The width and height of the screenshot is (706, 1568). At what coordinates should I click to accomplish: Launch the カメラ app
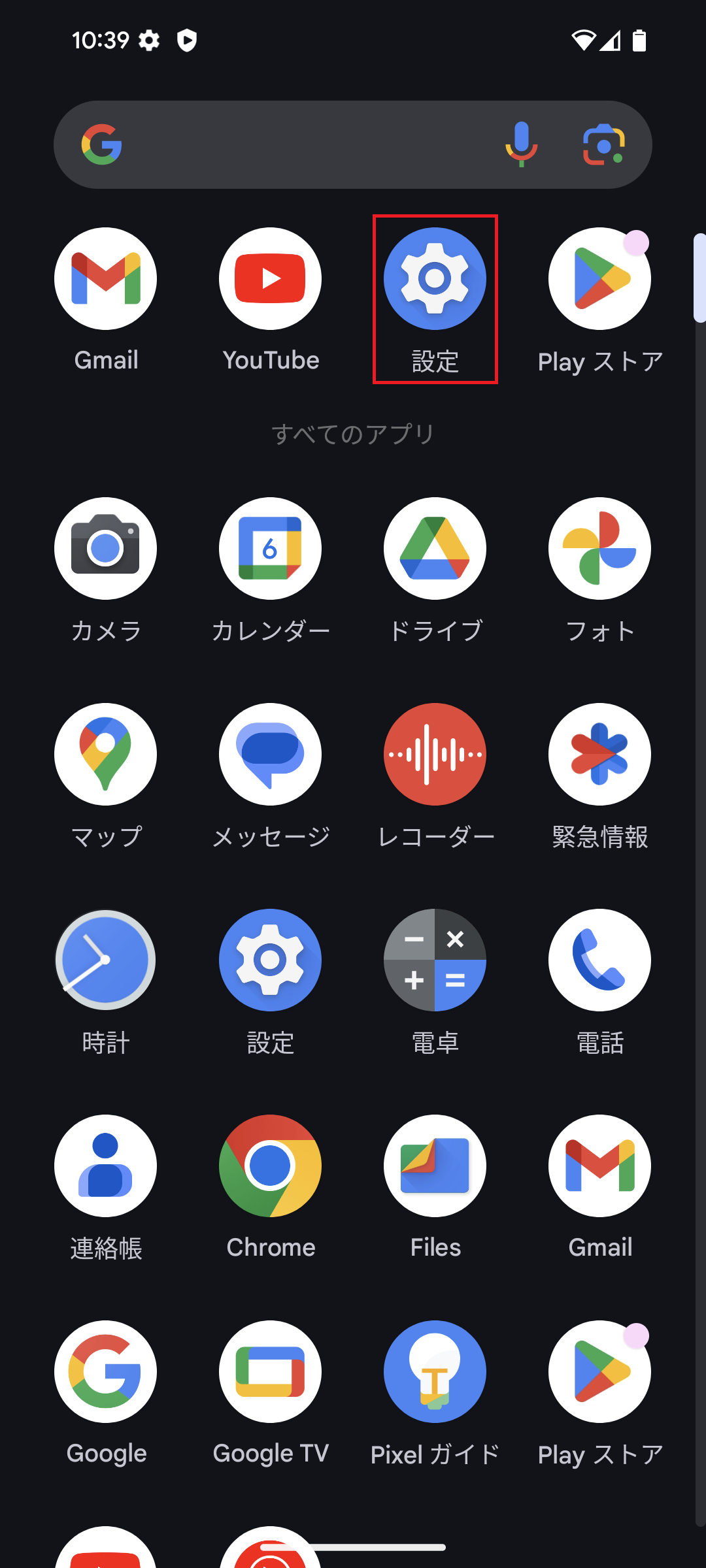tap(105, 549)
